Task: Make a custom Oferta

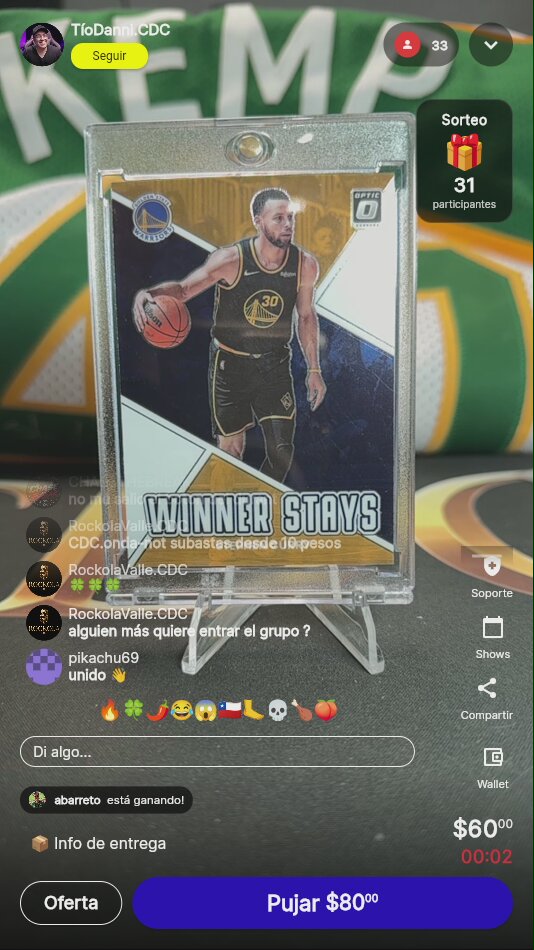Action: [x=71, y=903]
